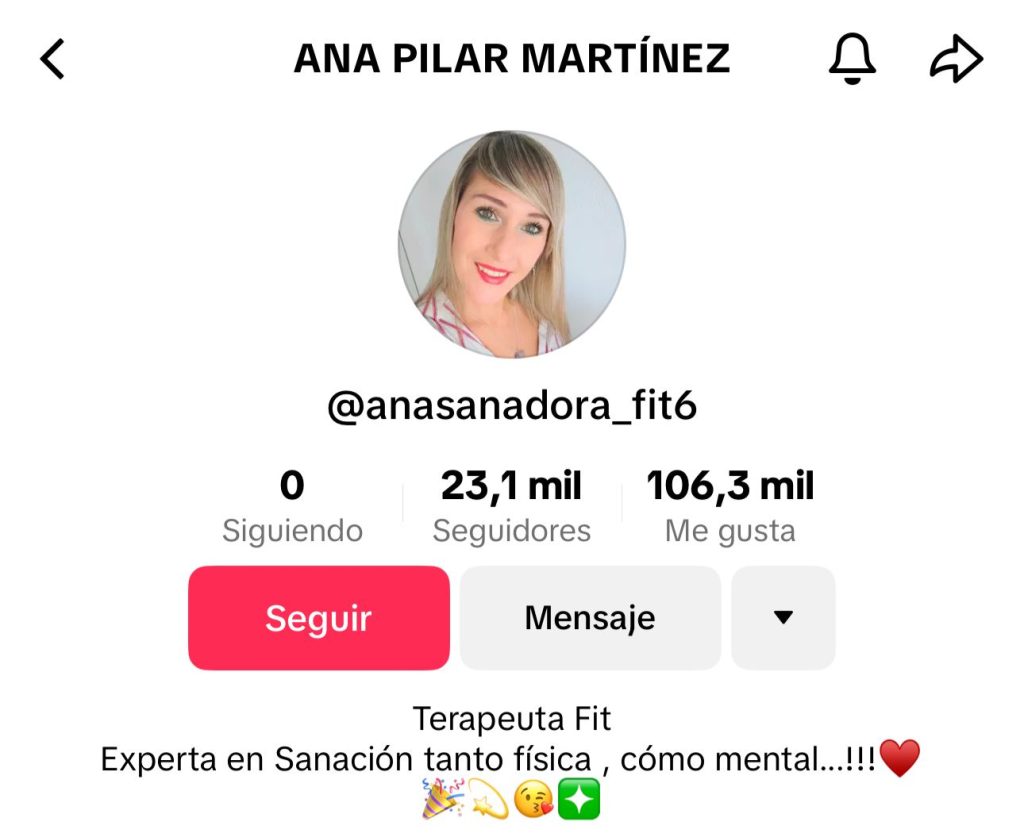
Task: Share this profile
Action: pos(956,60)
